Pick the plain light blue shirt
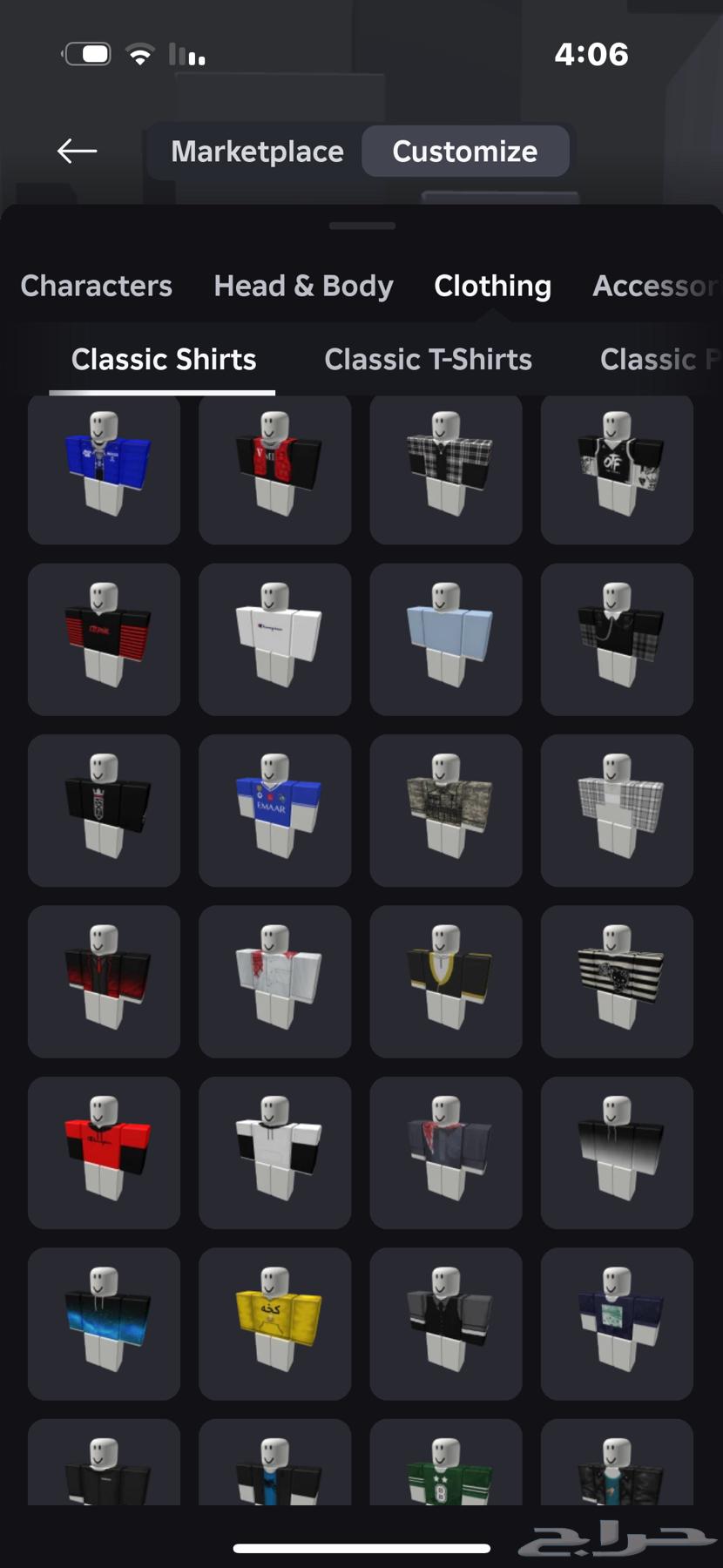The height and width of the screenshot is (1568, 723). click(446, 639)
